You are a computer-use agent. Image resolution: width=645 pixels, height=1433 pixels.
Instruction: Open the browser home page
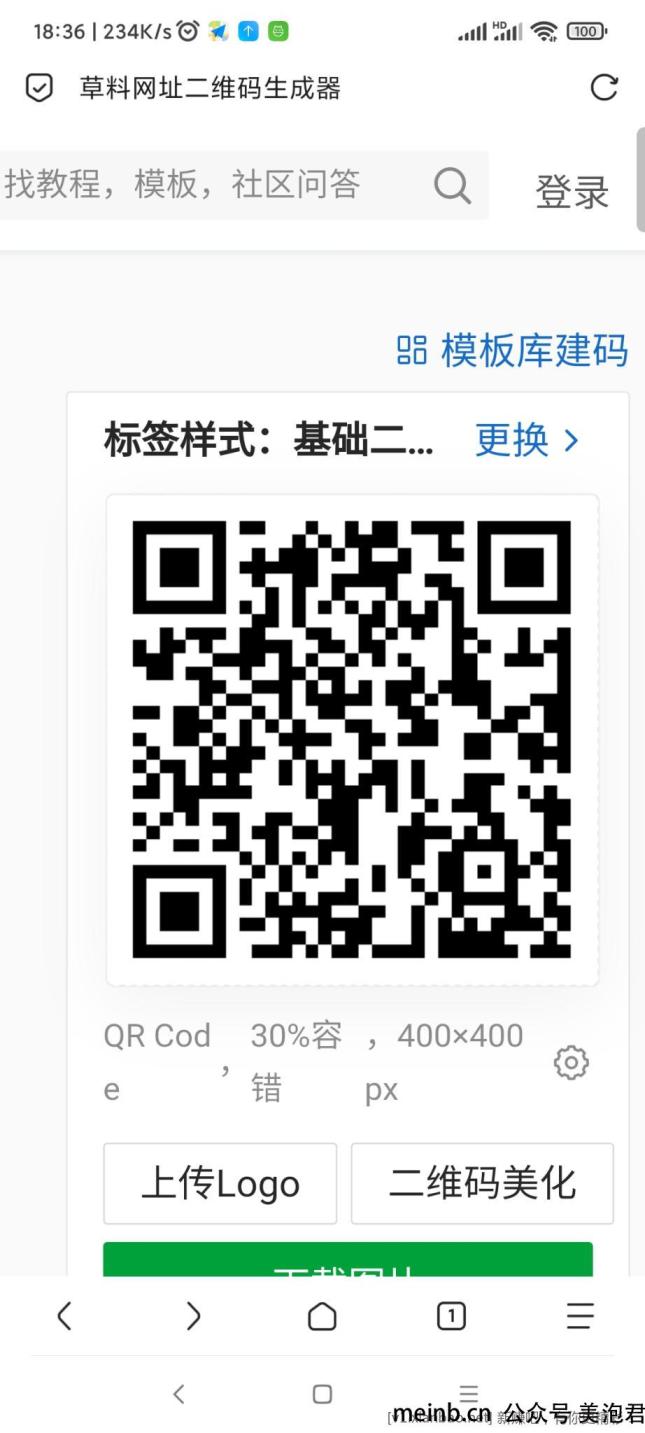(x=322, y=1316)
